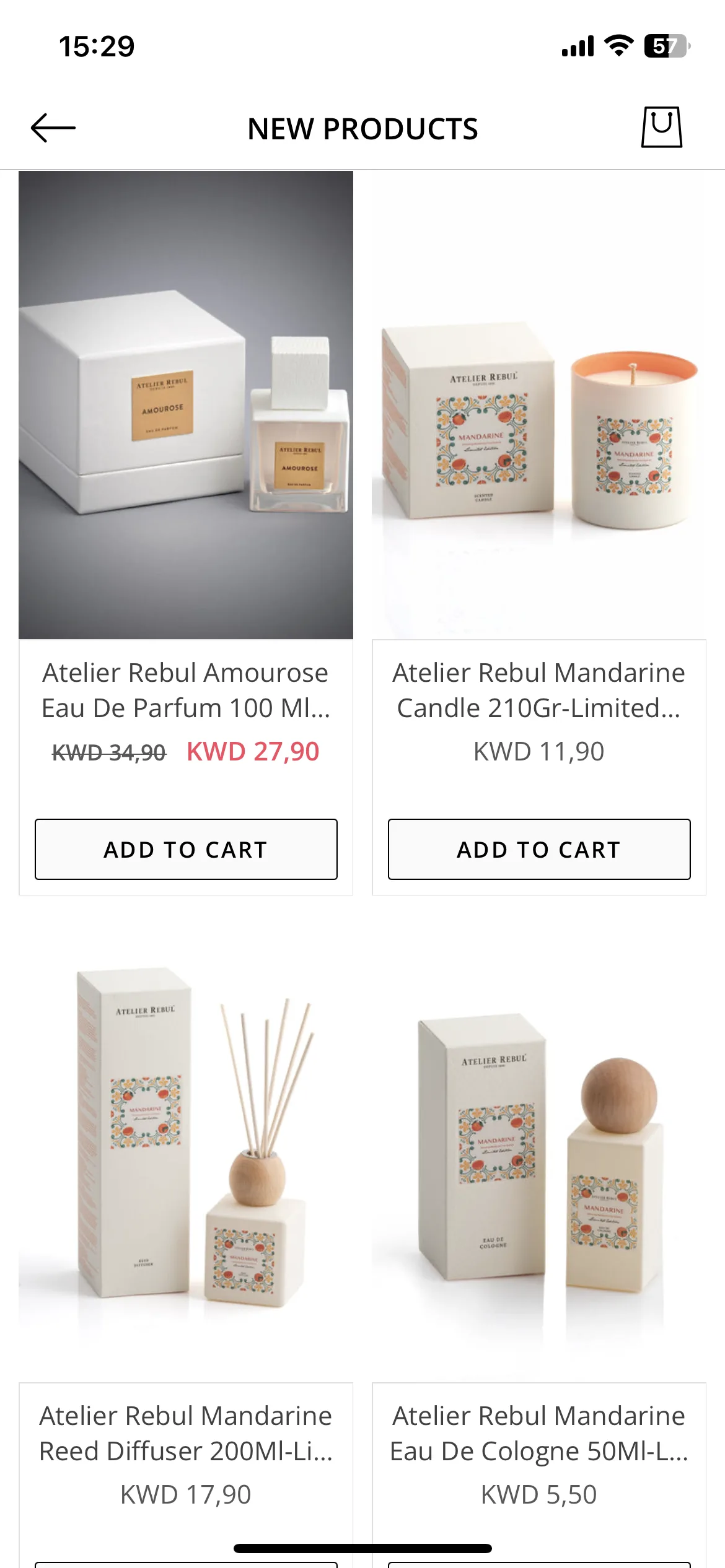
Task: Add Mandarine Candle to cart
Action: 538,849
